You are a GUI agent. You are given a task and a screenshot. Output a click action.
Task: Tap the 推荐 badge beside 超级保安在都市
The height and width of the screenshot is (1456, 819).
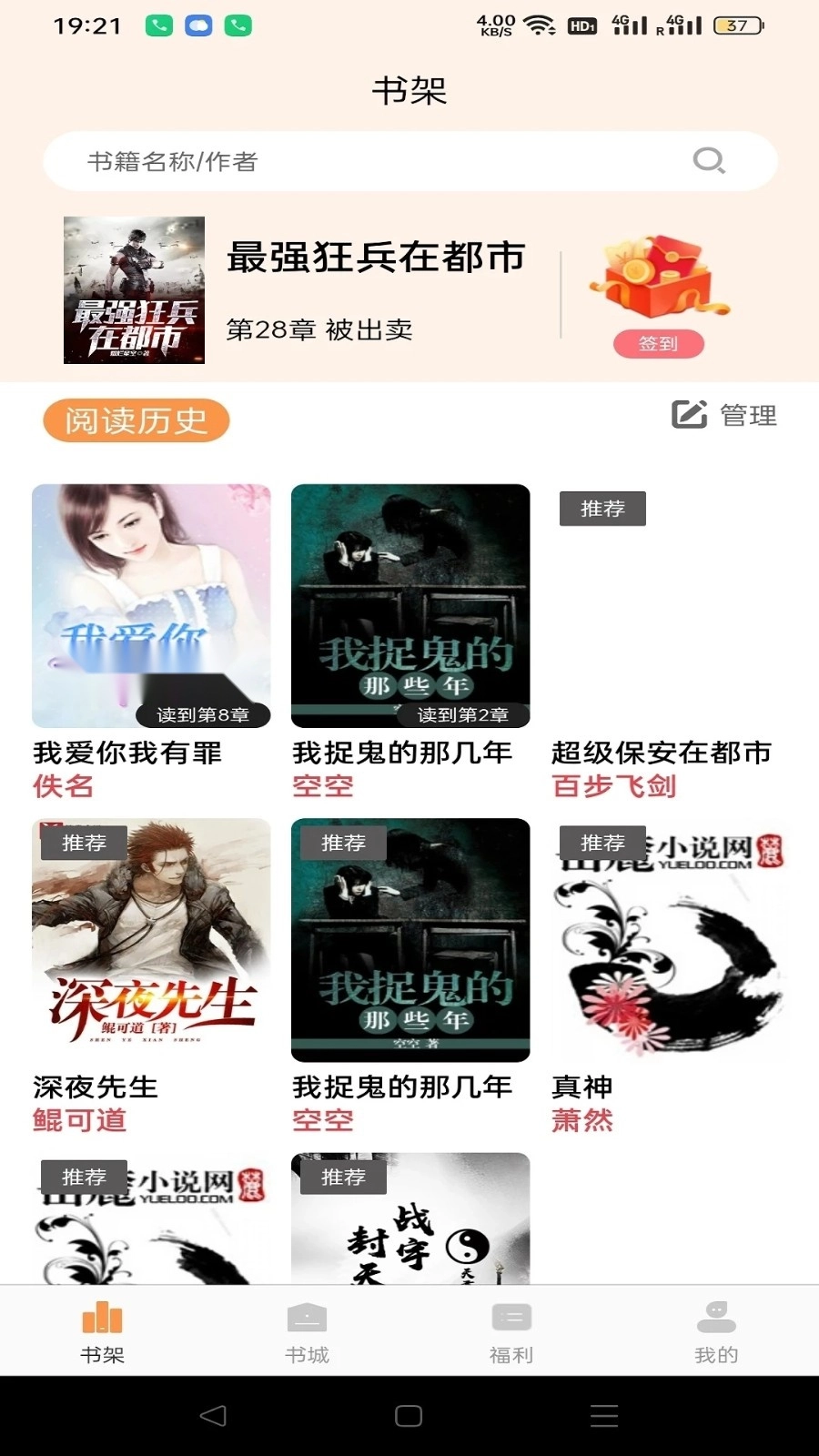tap(602, 509)
